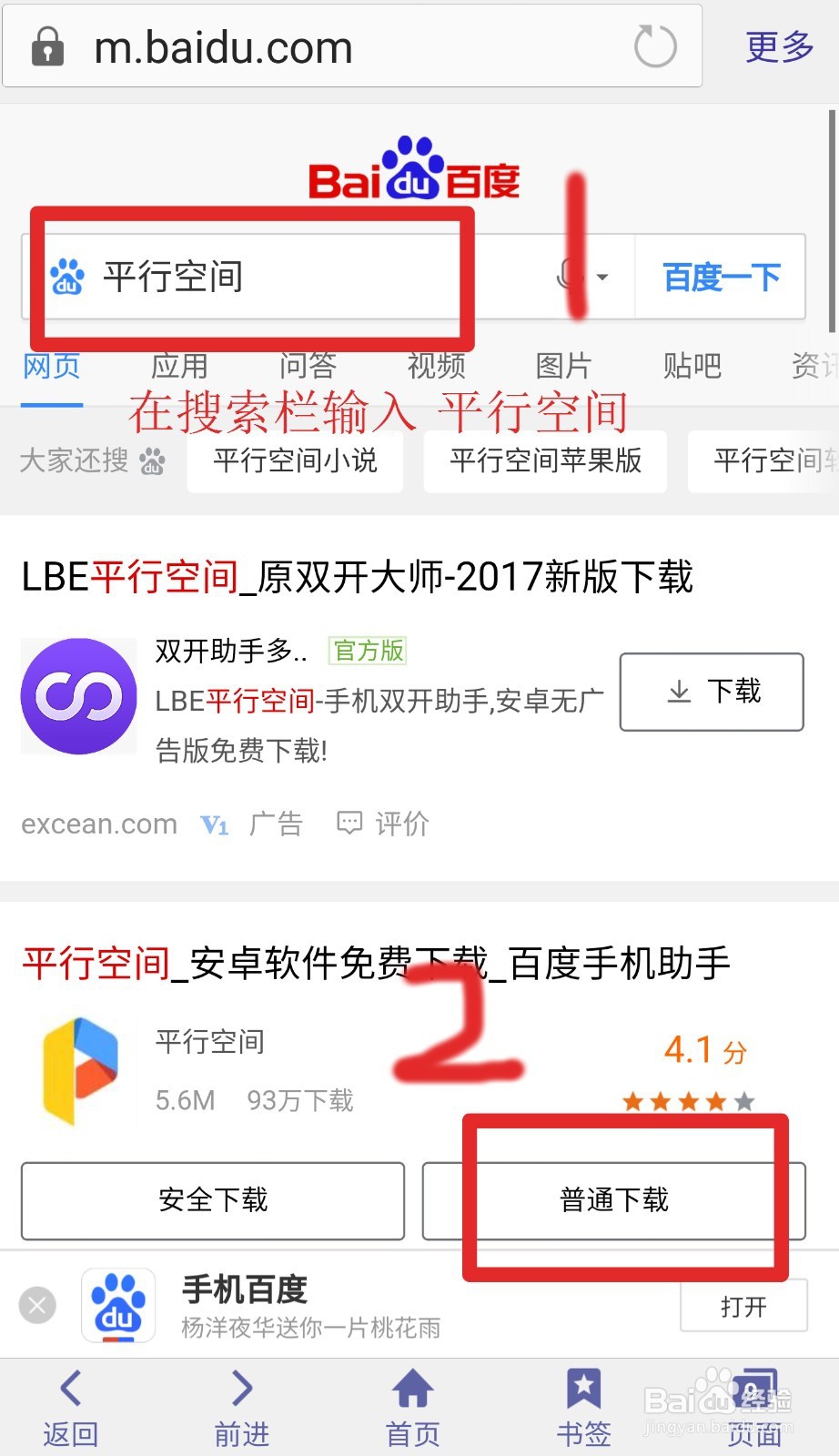Tap the 安全下载 button
The height and width of the screenshot is (1456, 839).
pos(212,1200)
